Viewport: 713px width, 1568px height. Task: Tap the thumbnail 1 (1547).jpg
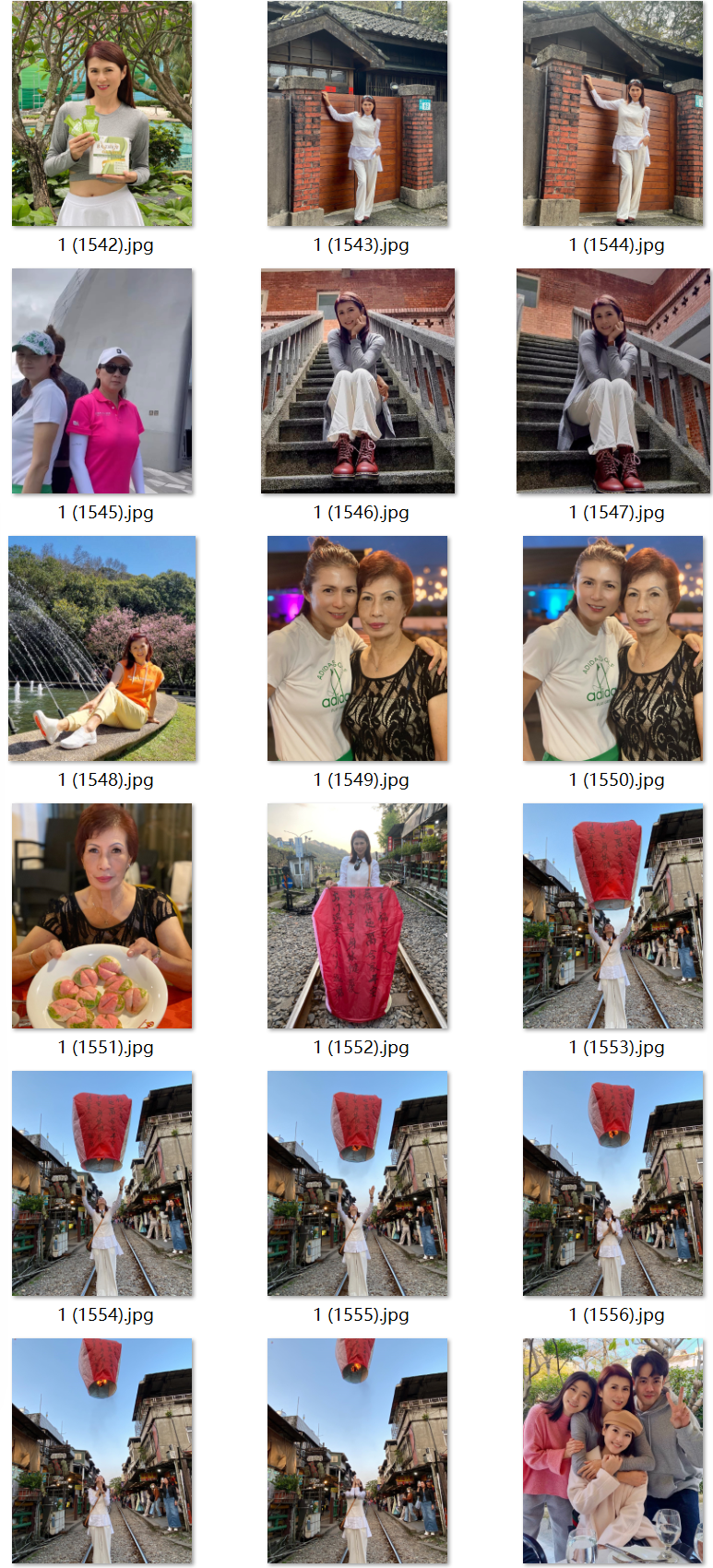(x=613, y=381)
